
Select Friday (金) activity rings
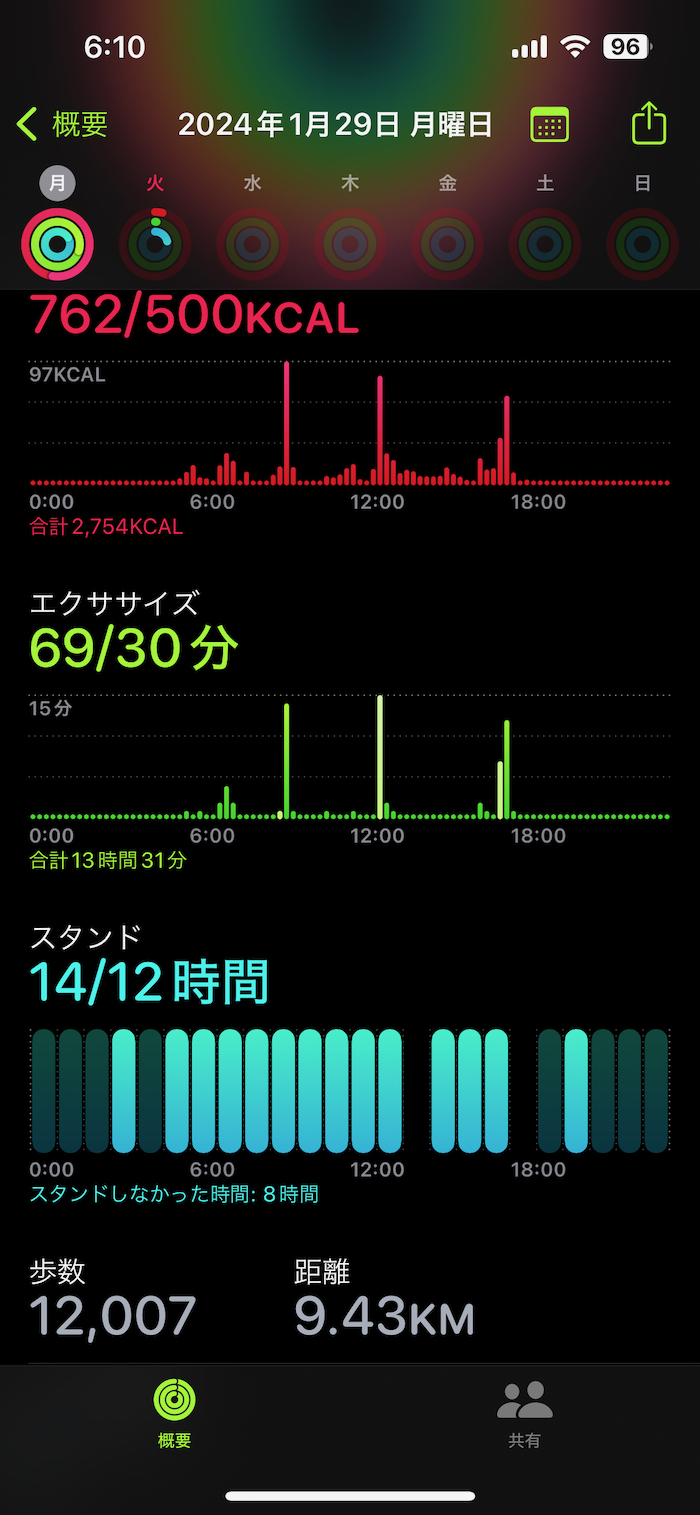448,243
